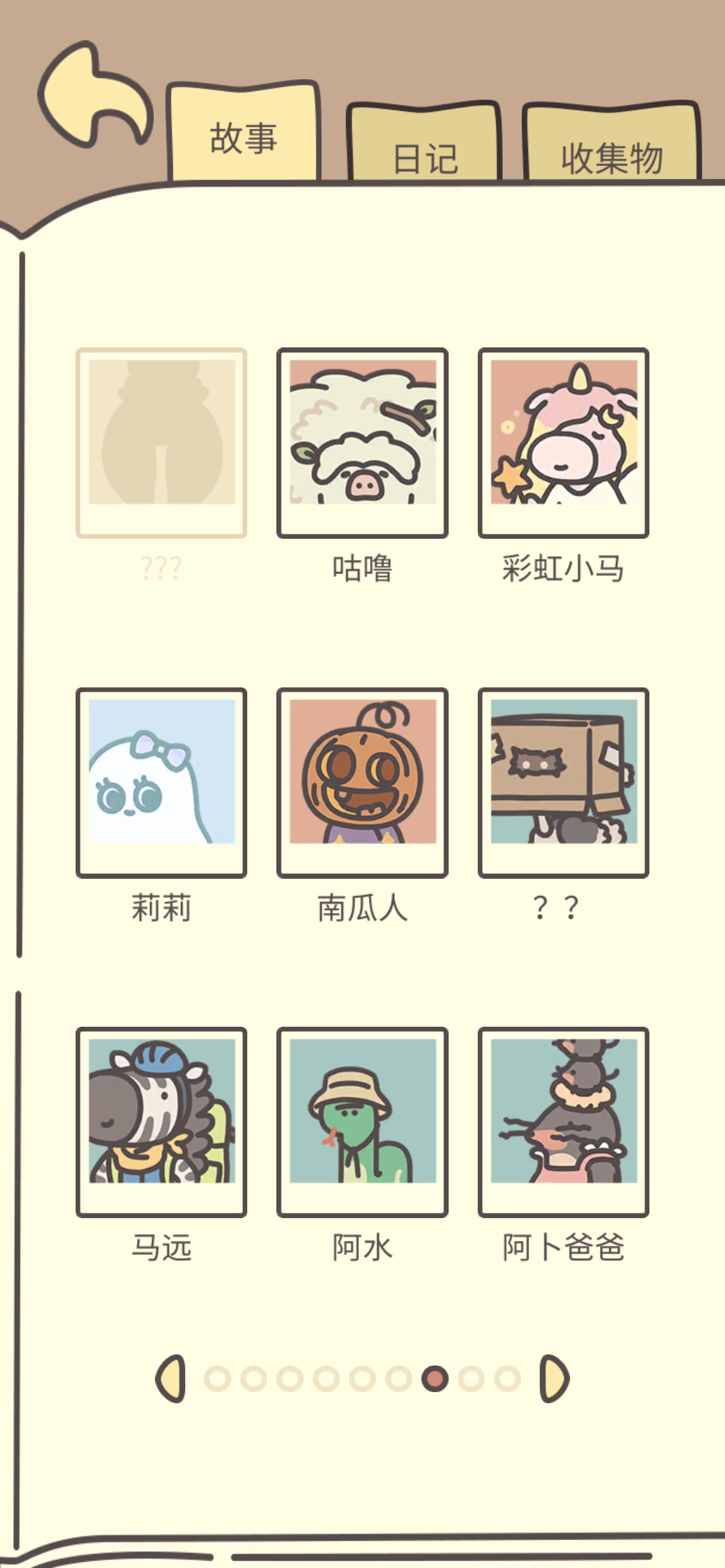
Task: Jump to the first page dot
Action: (x=217, y=1379)
